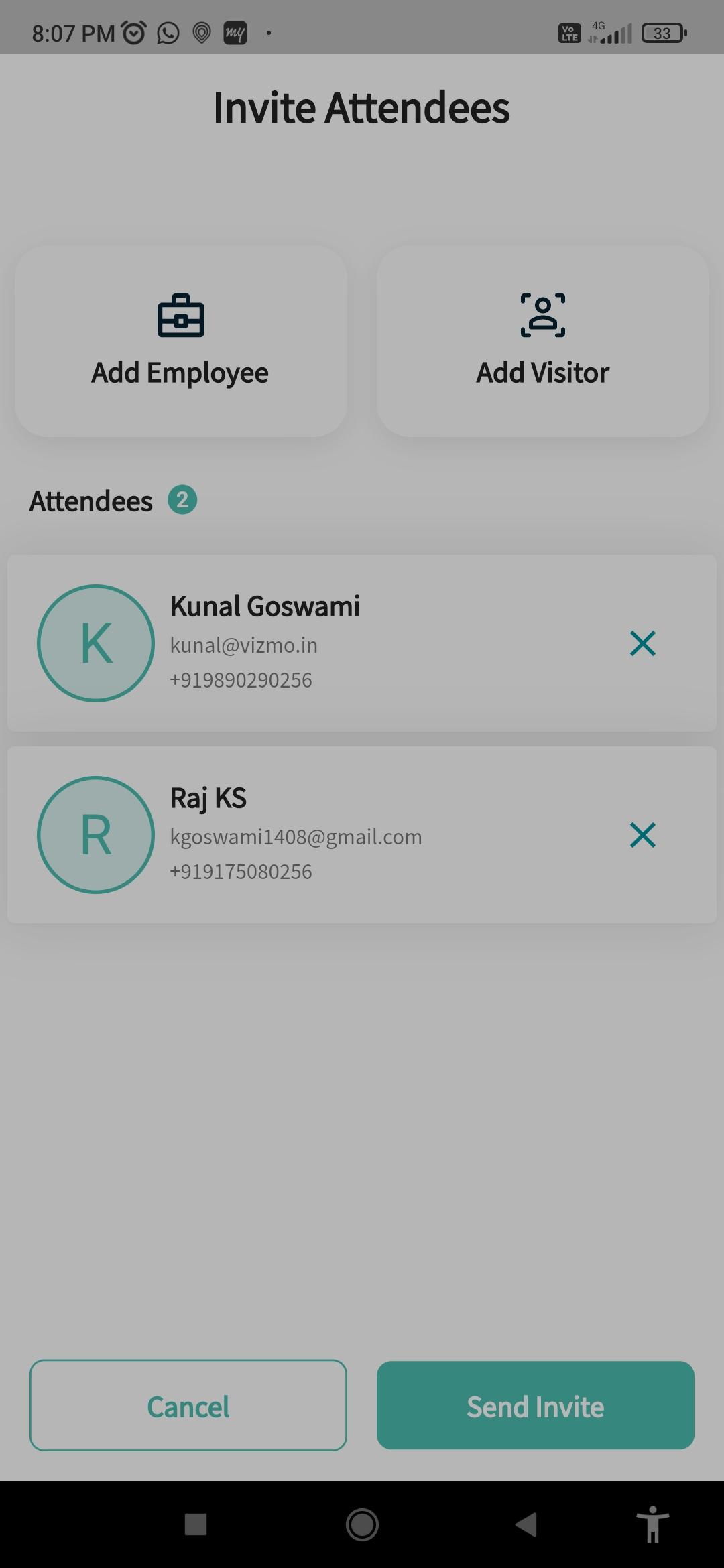Tap the Add Employee card
The width and height of the screenshot is (724, 1568).
(x=180, y=341)
